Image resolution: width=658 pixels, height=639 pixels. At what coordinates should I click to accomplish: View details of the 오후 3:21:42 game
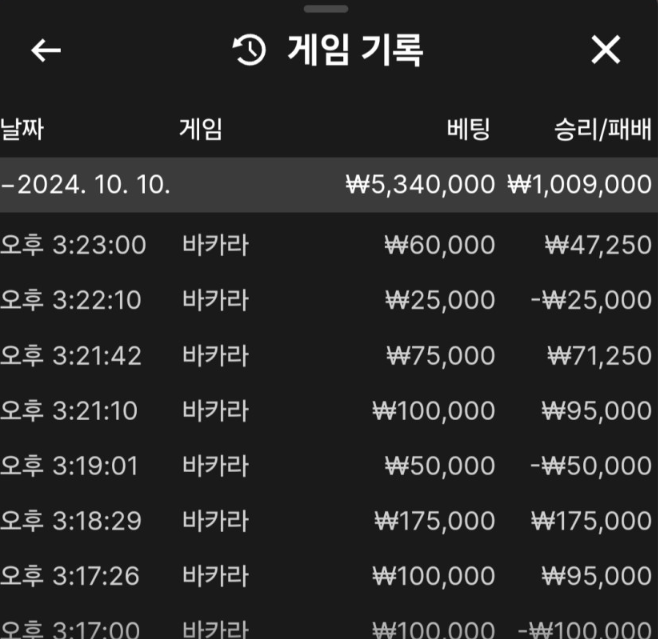click(328, 355)
